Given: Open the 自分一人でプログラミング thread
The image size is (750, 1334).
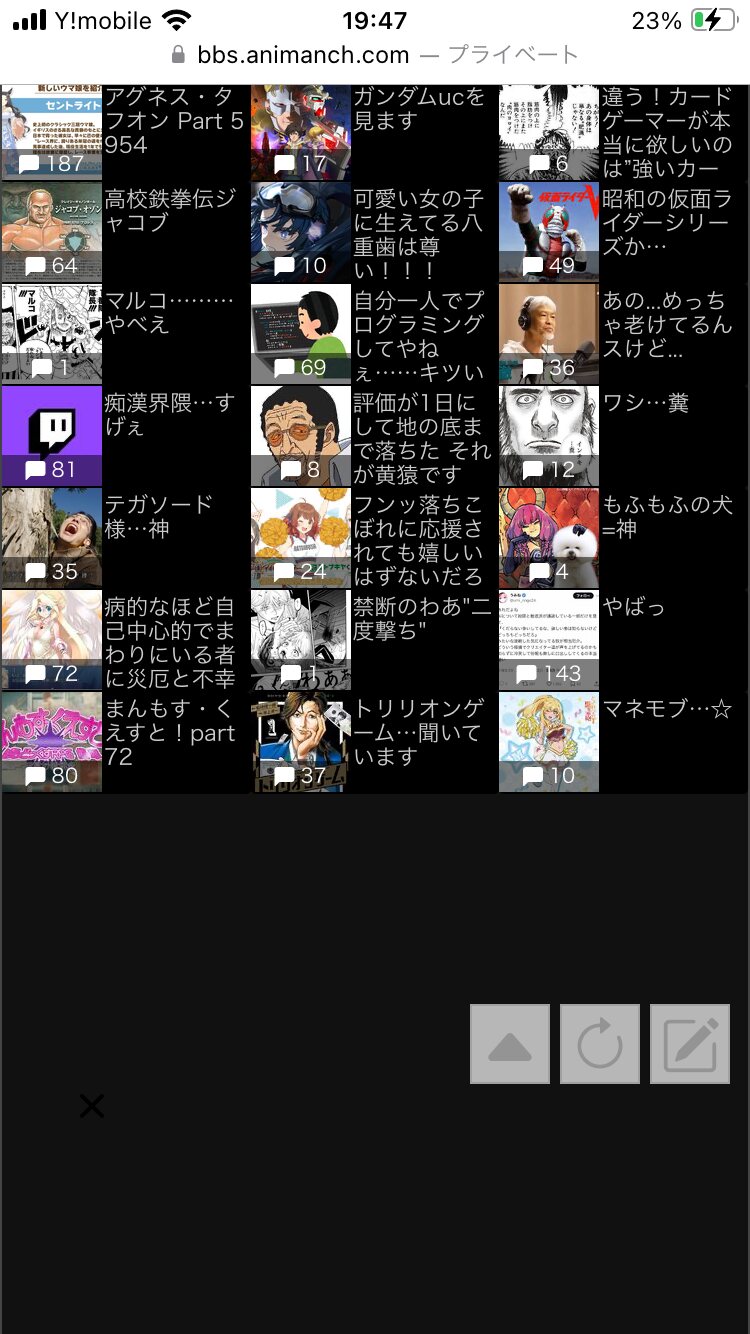Looking at the screenshot, I should [x=373, y=334].
